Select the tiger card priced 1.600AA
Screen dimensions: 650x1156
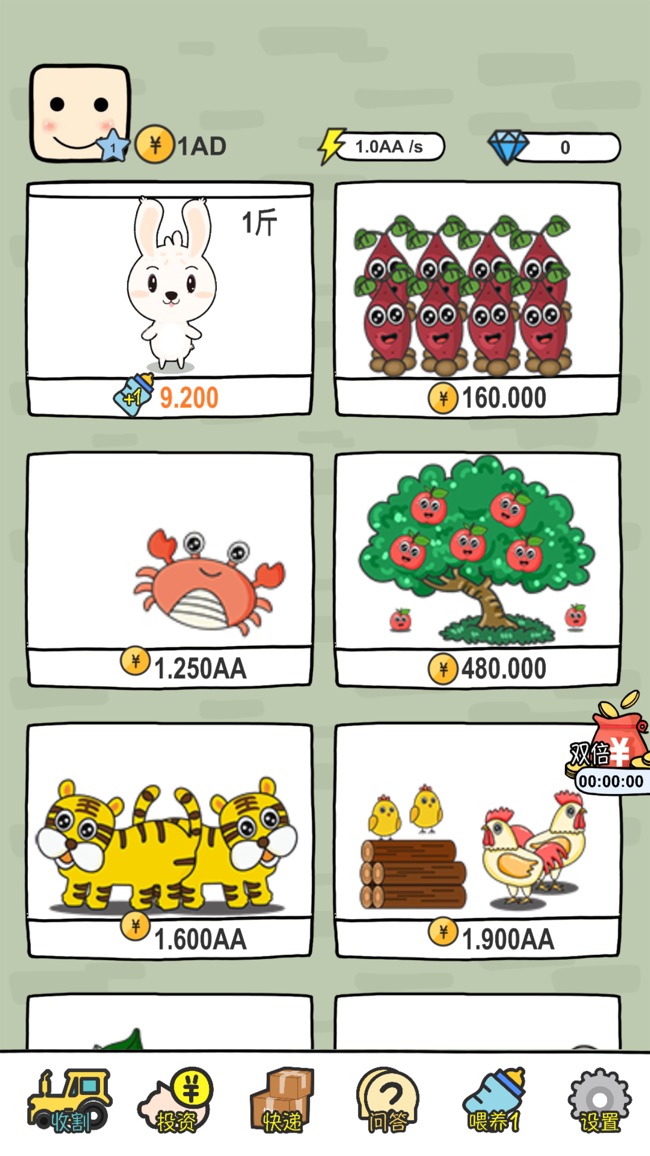[169, 840]
